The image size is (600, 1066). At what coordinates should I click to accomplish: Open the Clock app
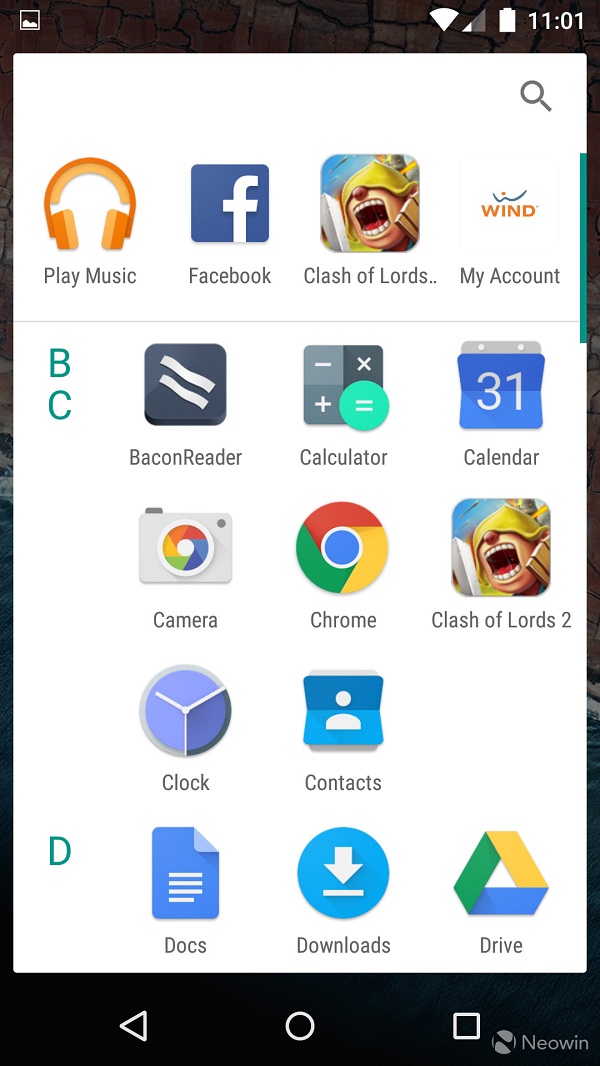pyautogui.click(x=185, y=711)
